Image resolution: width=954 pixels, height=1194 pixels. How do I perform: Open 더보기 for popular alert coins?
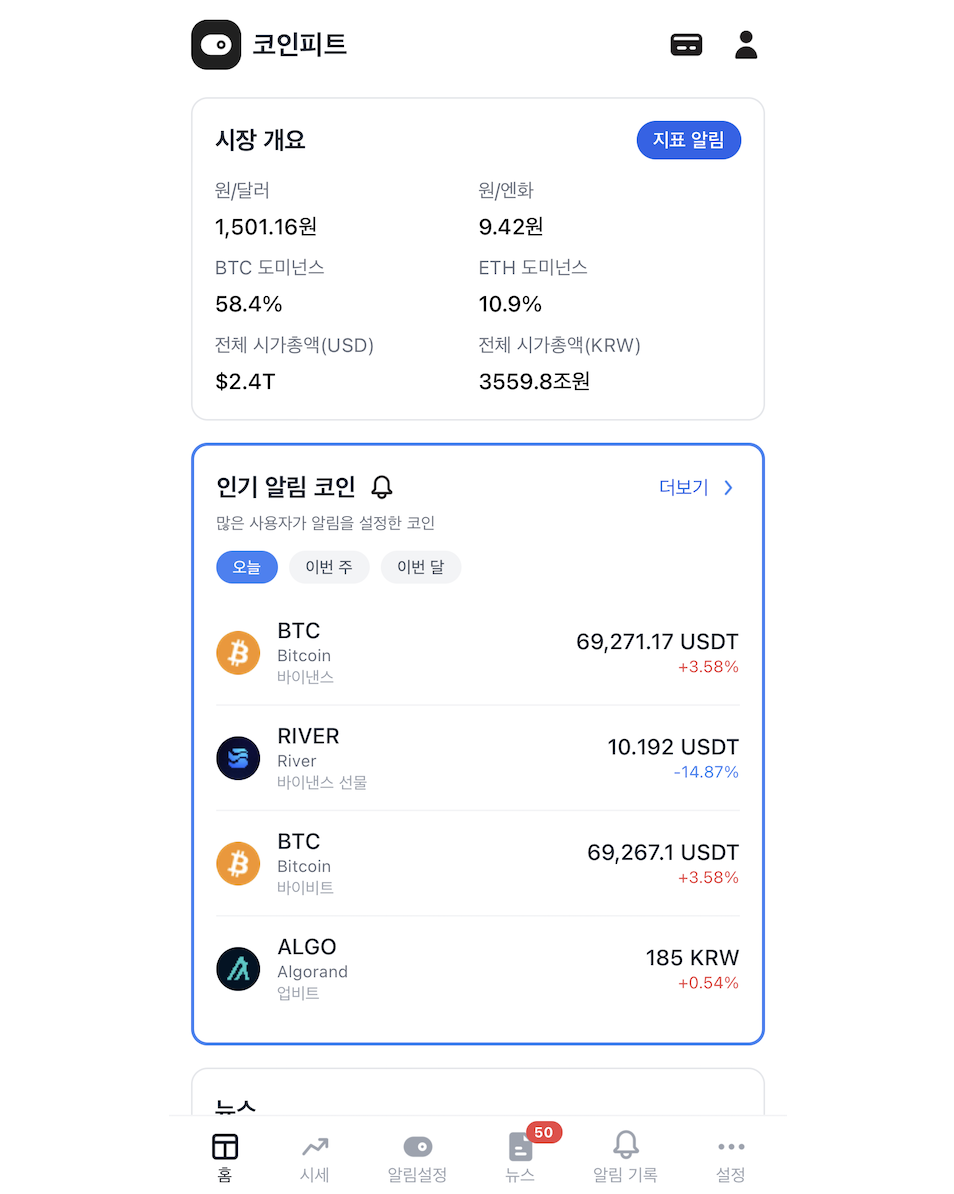tap(697, 488)
